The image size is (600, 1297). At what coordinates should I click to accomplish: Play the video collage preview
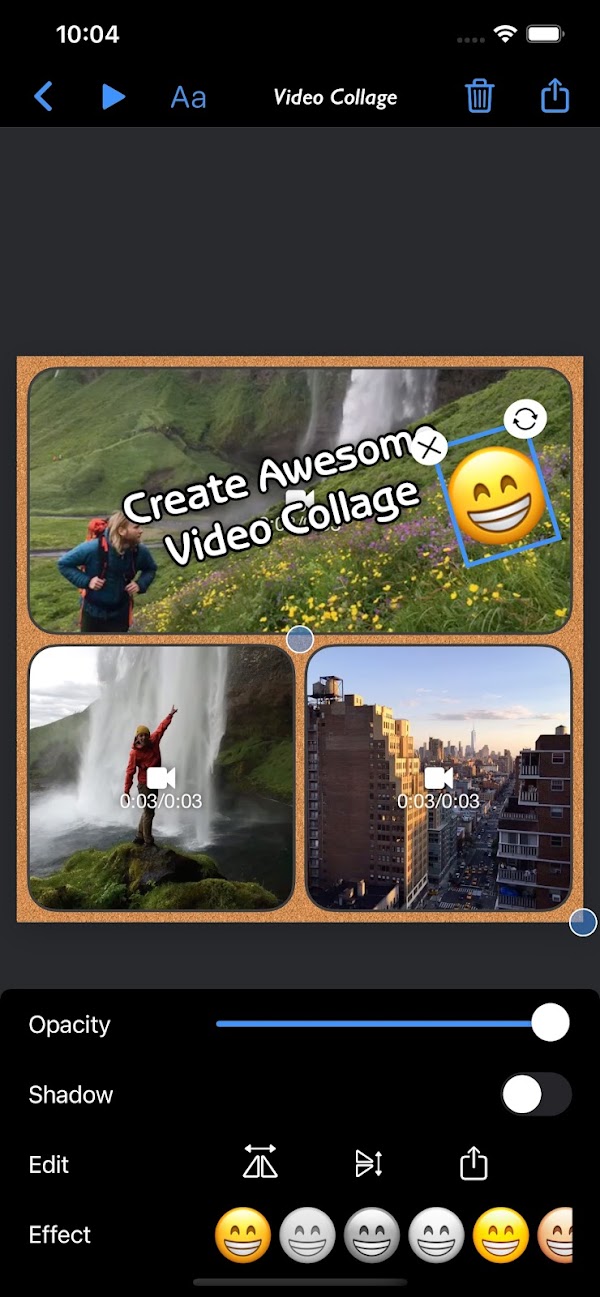(113, 97)
